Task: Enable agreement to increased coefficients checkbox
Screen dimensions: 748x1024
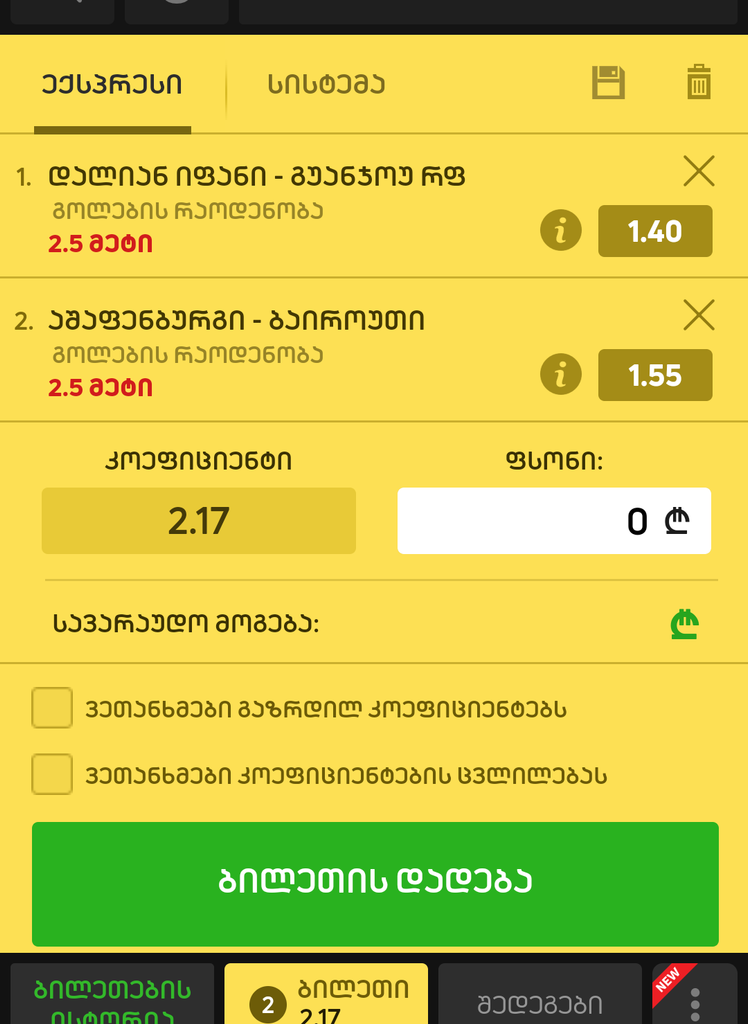Action: click(52, 709)
